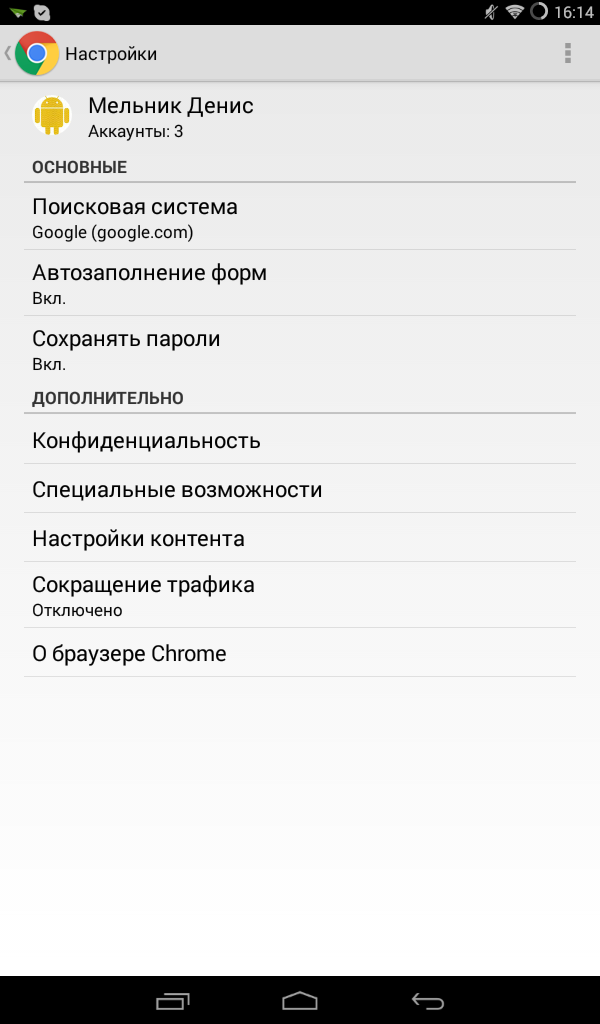Open Сохранять пароли settings
600x1024 pixels.
pos(300,349)
